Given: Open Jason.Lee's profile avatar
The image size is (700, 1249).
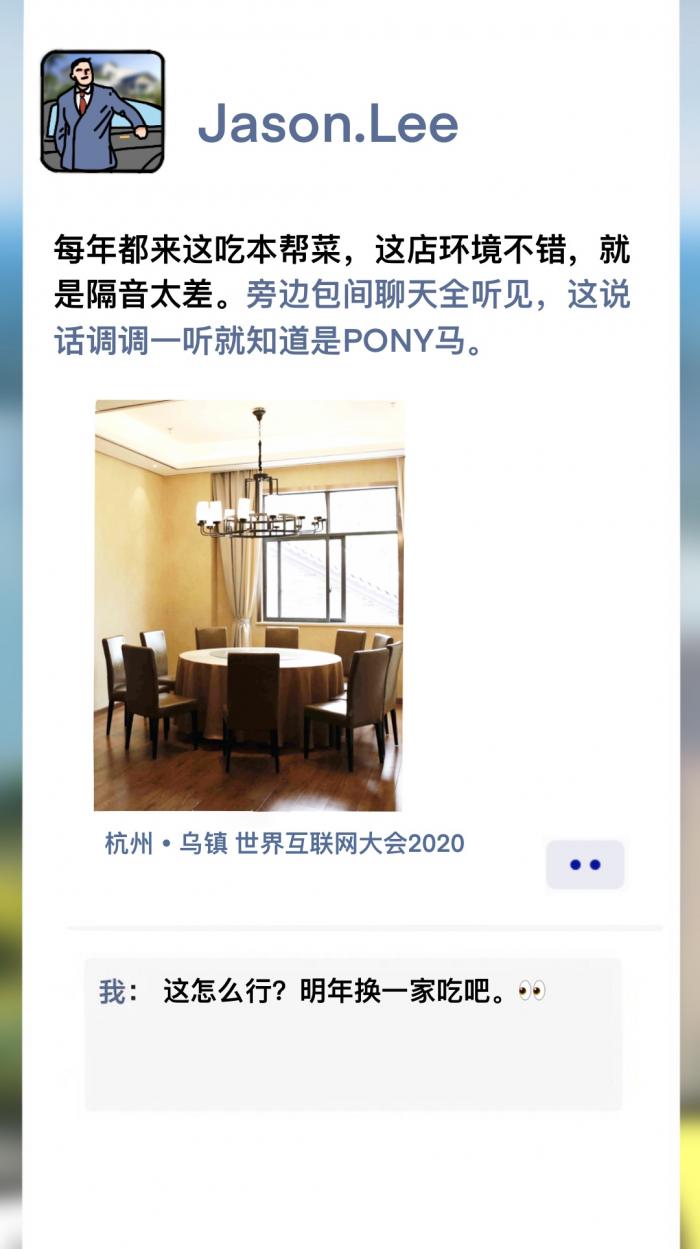Looking at the screenshot, I should pos(102,112).
